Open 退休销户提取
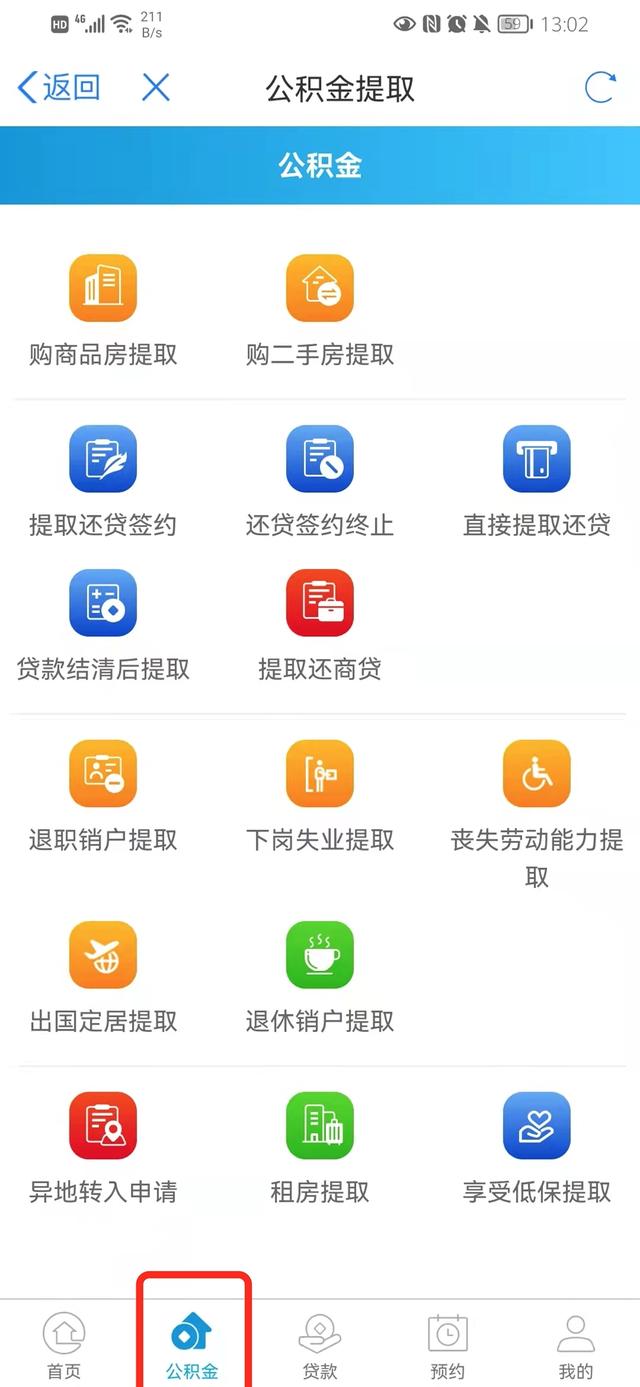Screen dimensions: 640x1387 (320, 978)
